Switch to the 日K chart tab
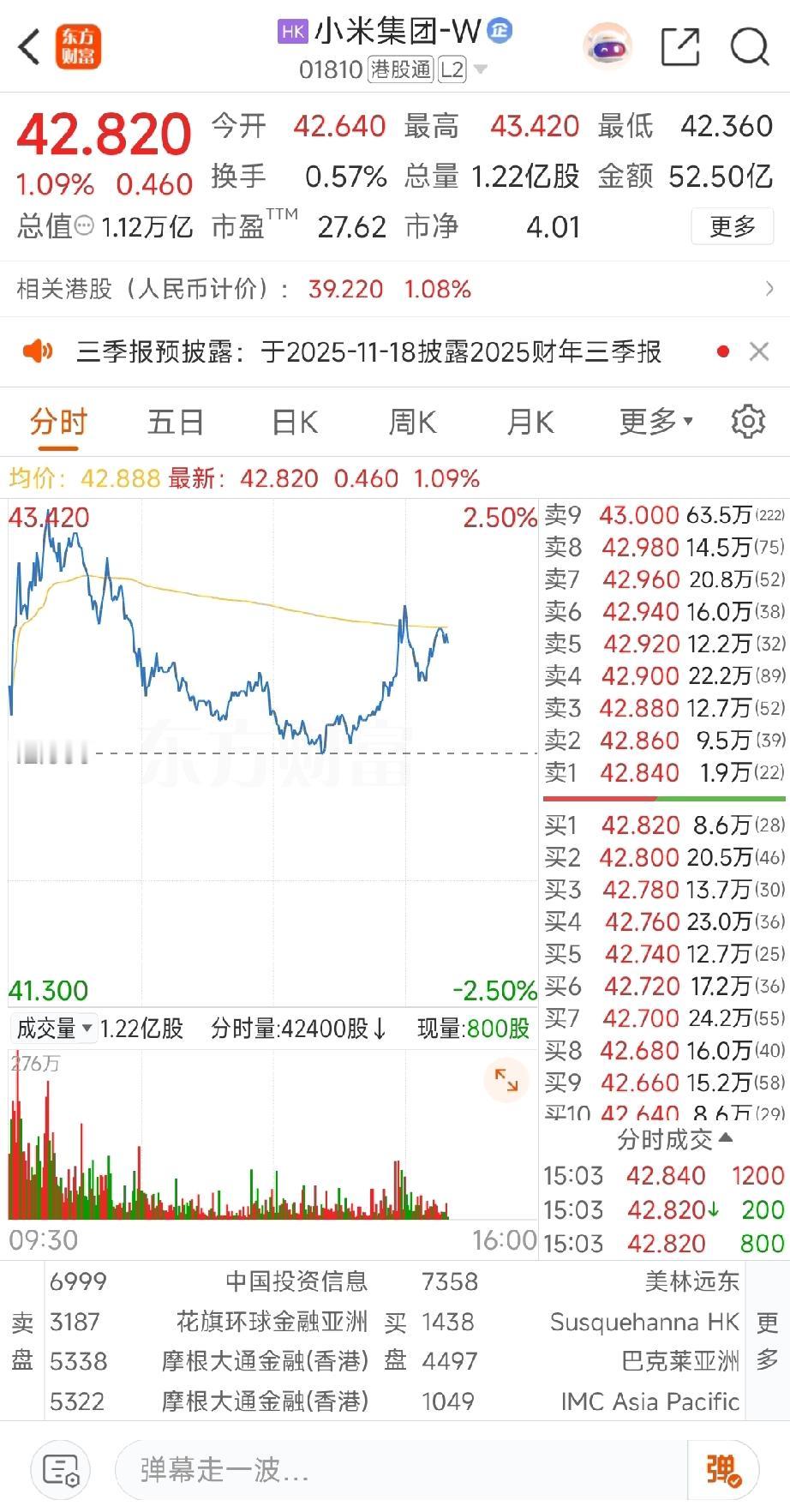Viewport: 790px width, 1512px height. click(x=294, y=422)
